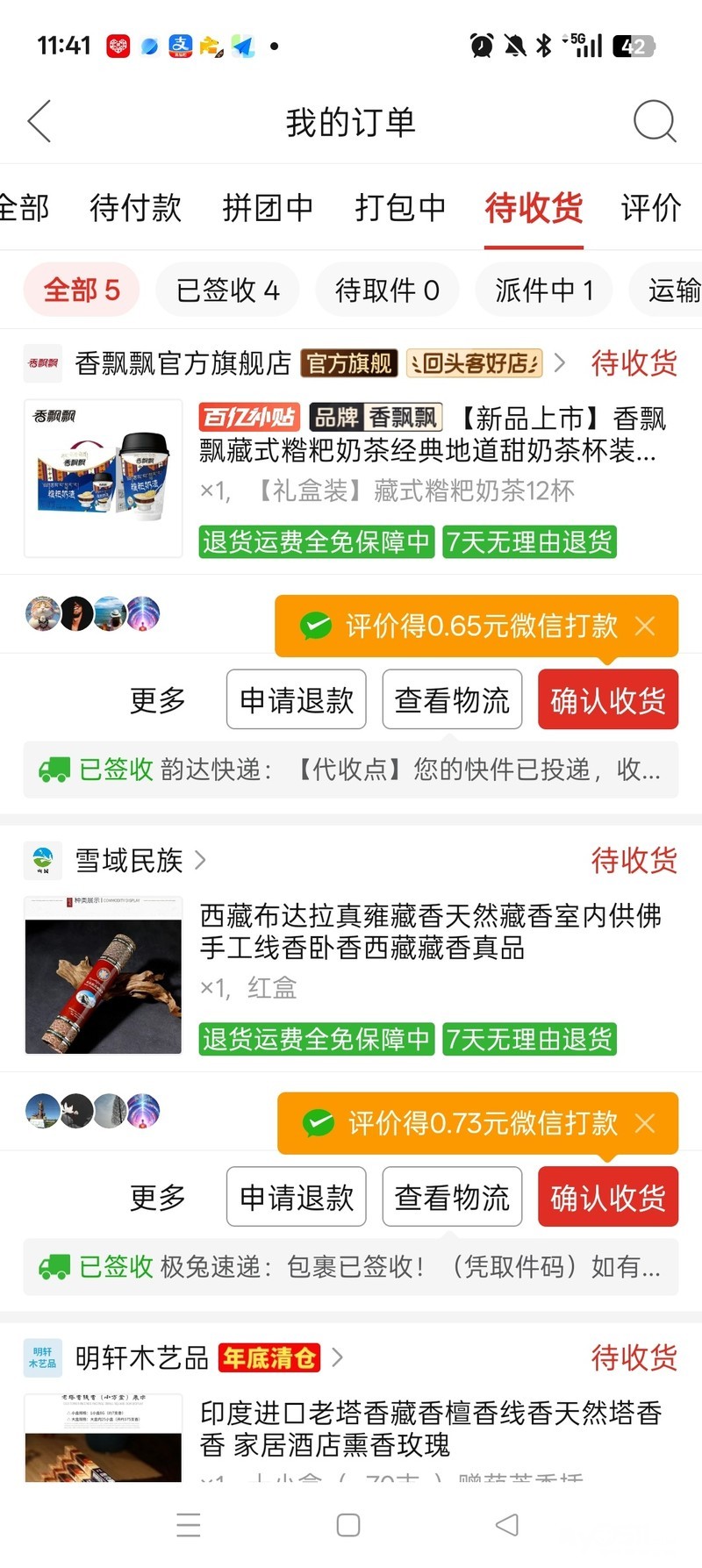The height and width of the screenshot is (1568, 702).
Task: Confirm receipt of 香飘飘 milk tea order
Action: point(607,699)
